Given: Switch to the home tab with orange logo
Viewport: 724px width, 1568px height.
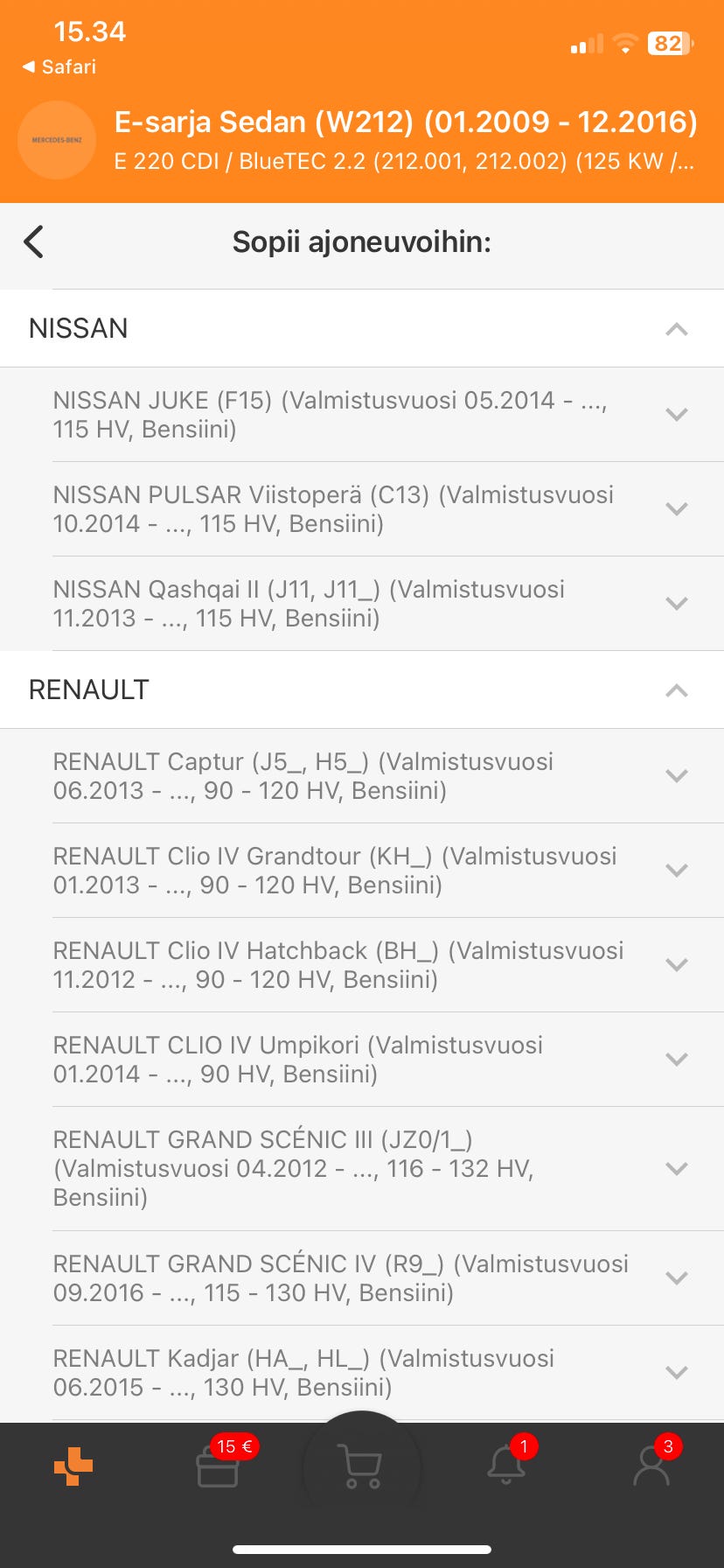Looking at the screenshot, I should point(73,1466).
